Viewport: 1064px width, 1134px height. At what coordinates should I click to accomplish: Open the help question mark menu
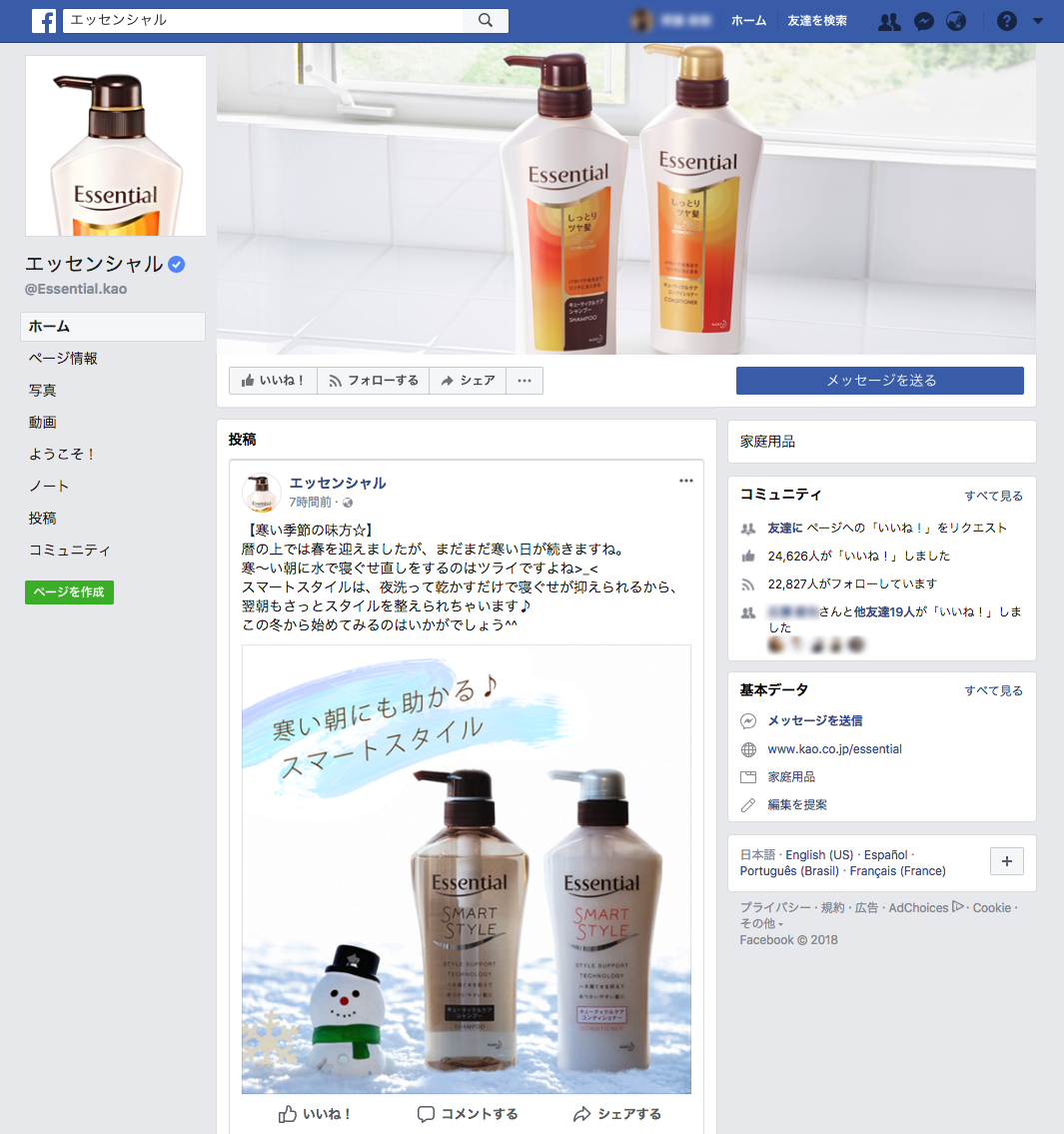[1007, 21]
